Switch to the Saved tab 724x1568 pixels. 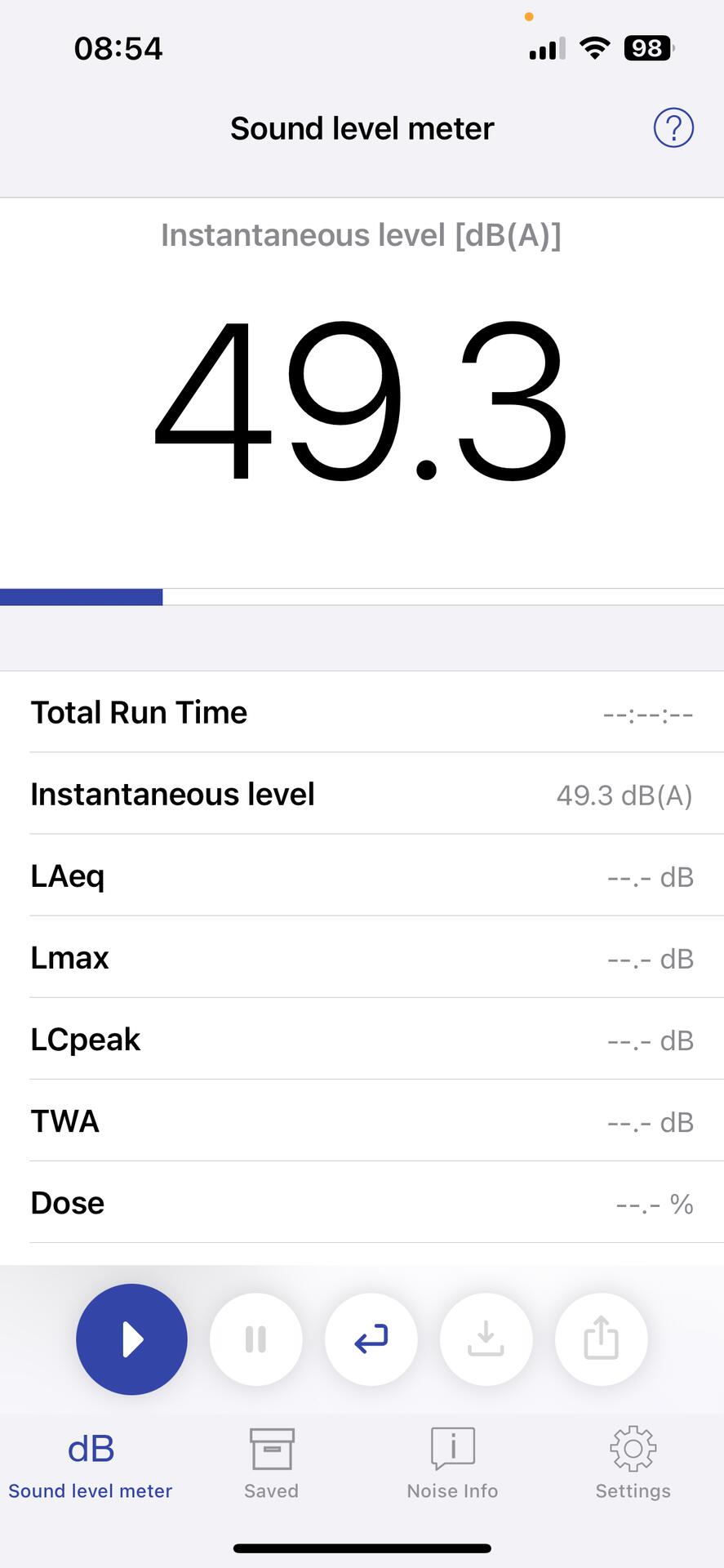271,1463
